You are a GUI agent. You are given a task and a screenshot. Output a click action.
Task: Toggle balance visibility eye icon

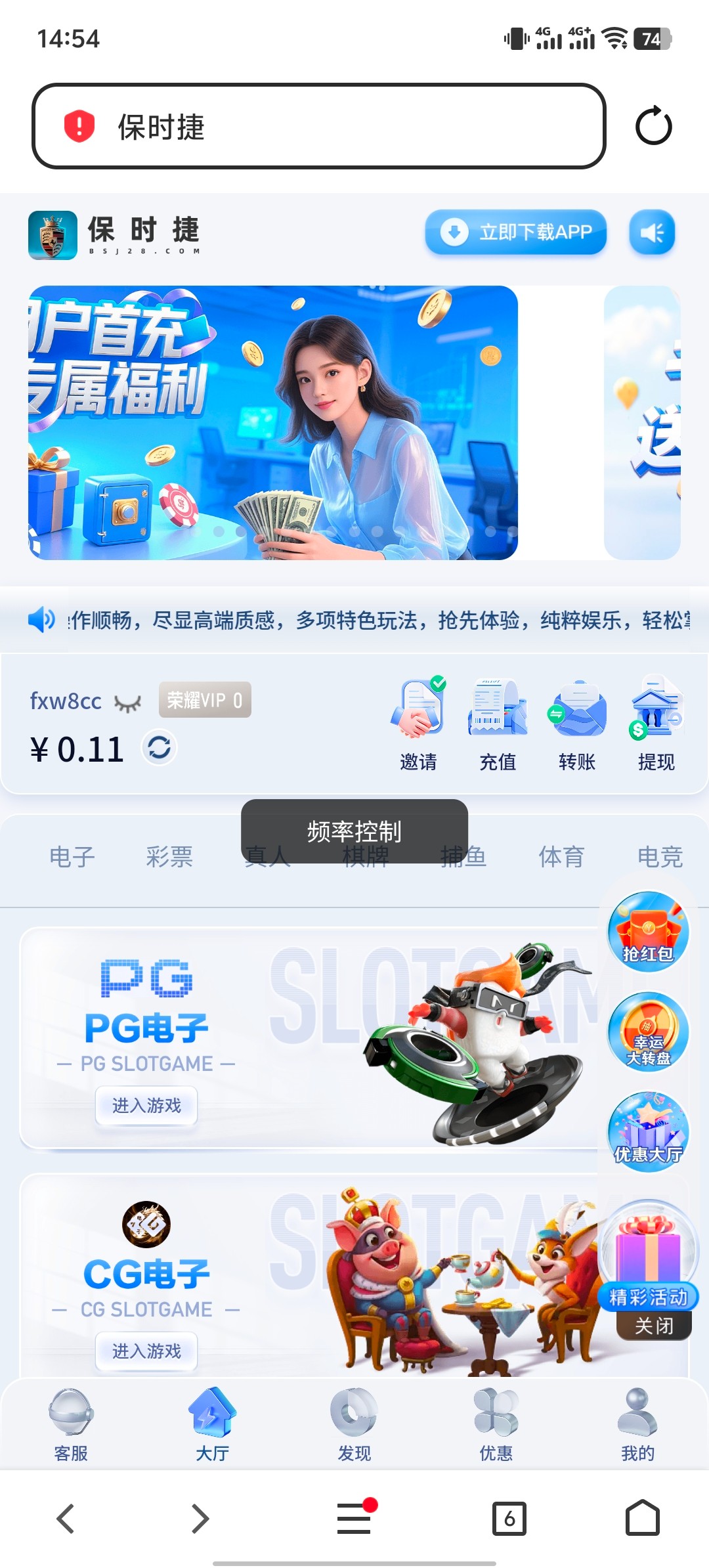(127, 703)
